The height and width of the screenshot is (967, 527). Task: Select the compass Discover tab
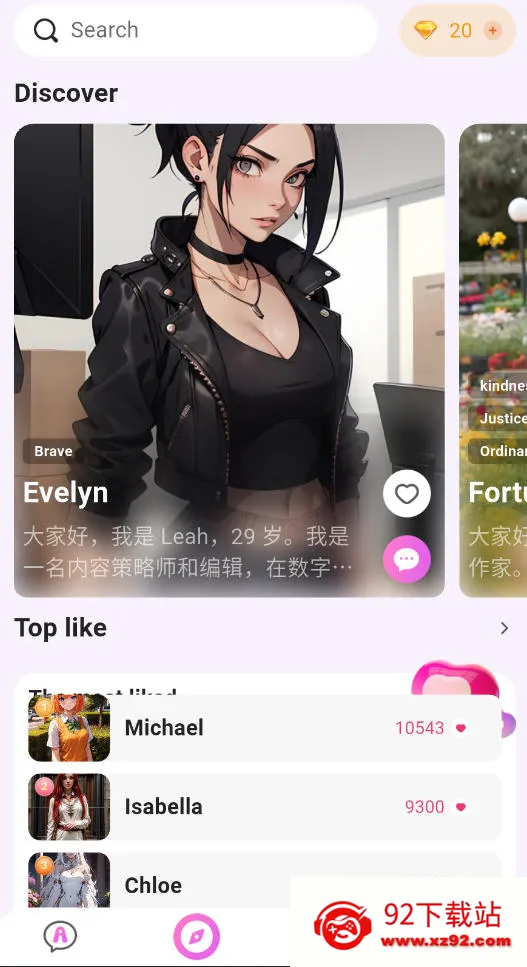[x=197, y=937]
